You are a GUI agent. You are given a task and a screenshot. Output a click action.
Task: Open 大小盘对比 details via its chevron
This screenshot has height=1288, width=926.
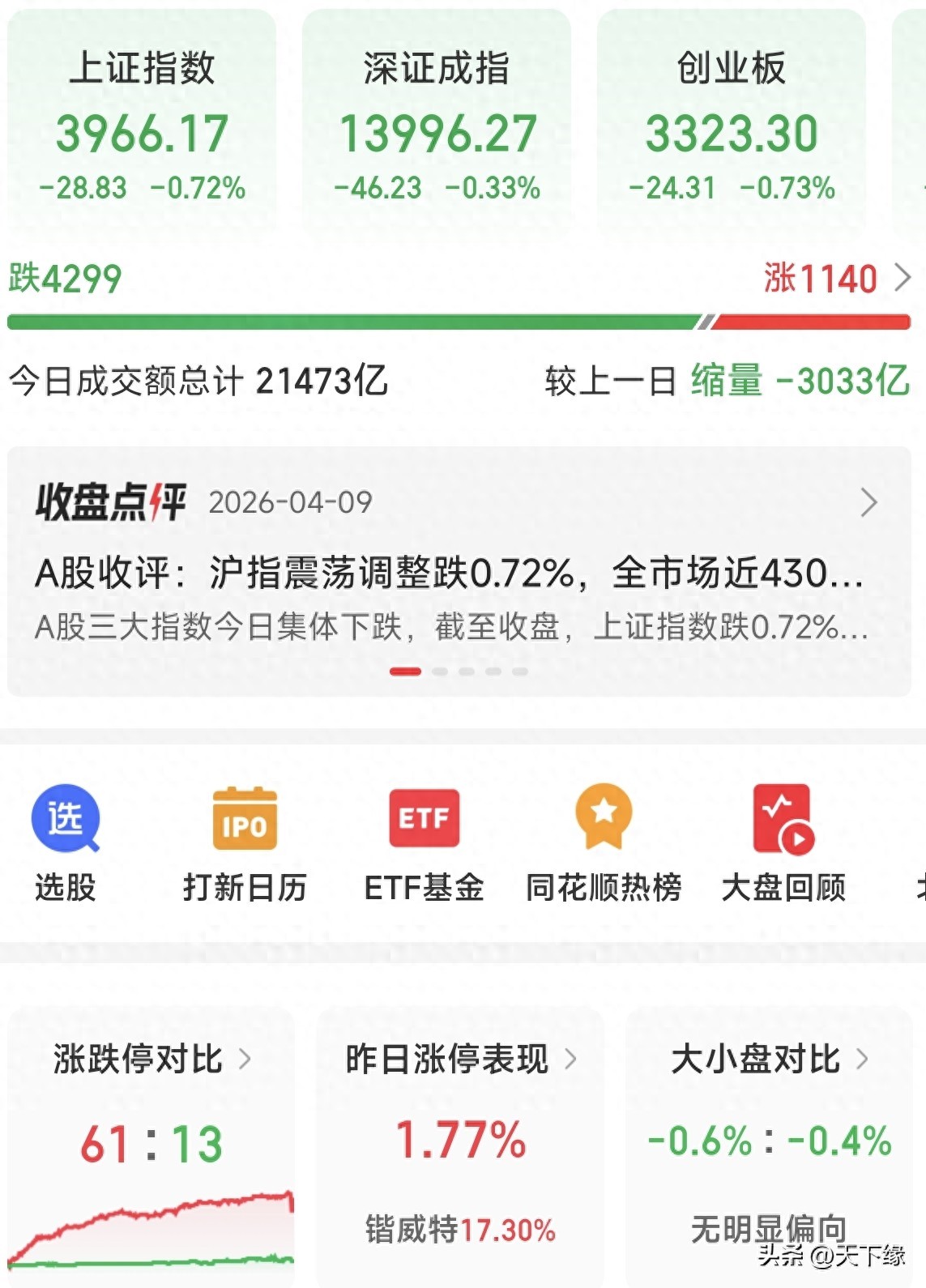(x=862, y=1056)
